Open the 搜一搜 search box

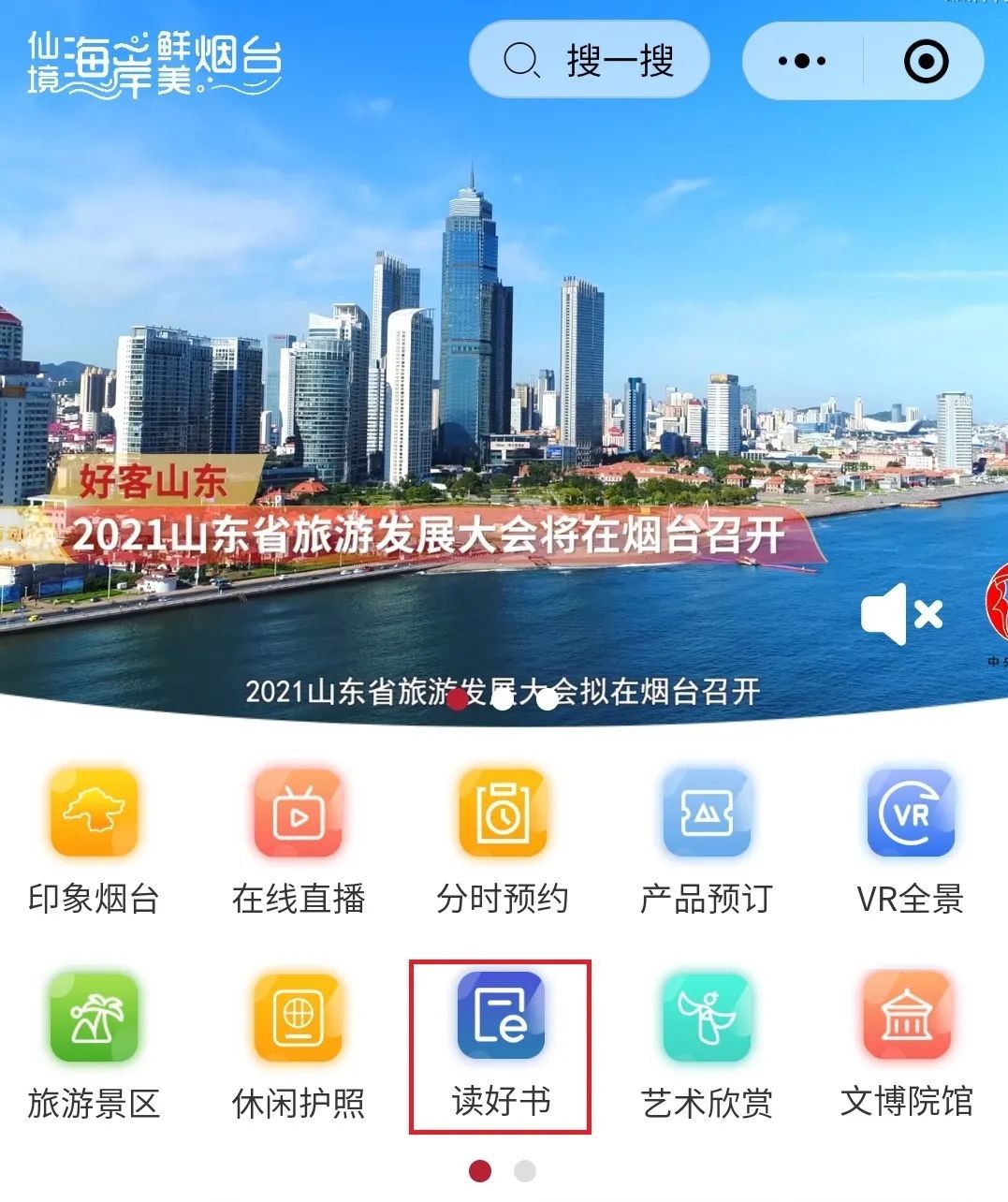(x=590, y=62)
